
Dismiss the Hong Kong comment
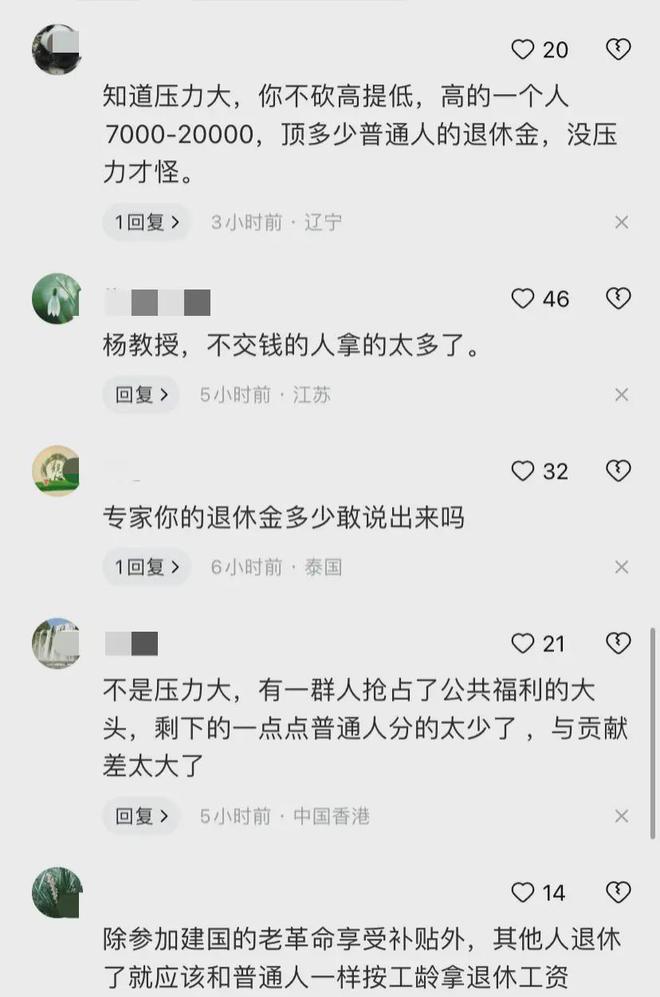(x=621, y=816)
